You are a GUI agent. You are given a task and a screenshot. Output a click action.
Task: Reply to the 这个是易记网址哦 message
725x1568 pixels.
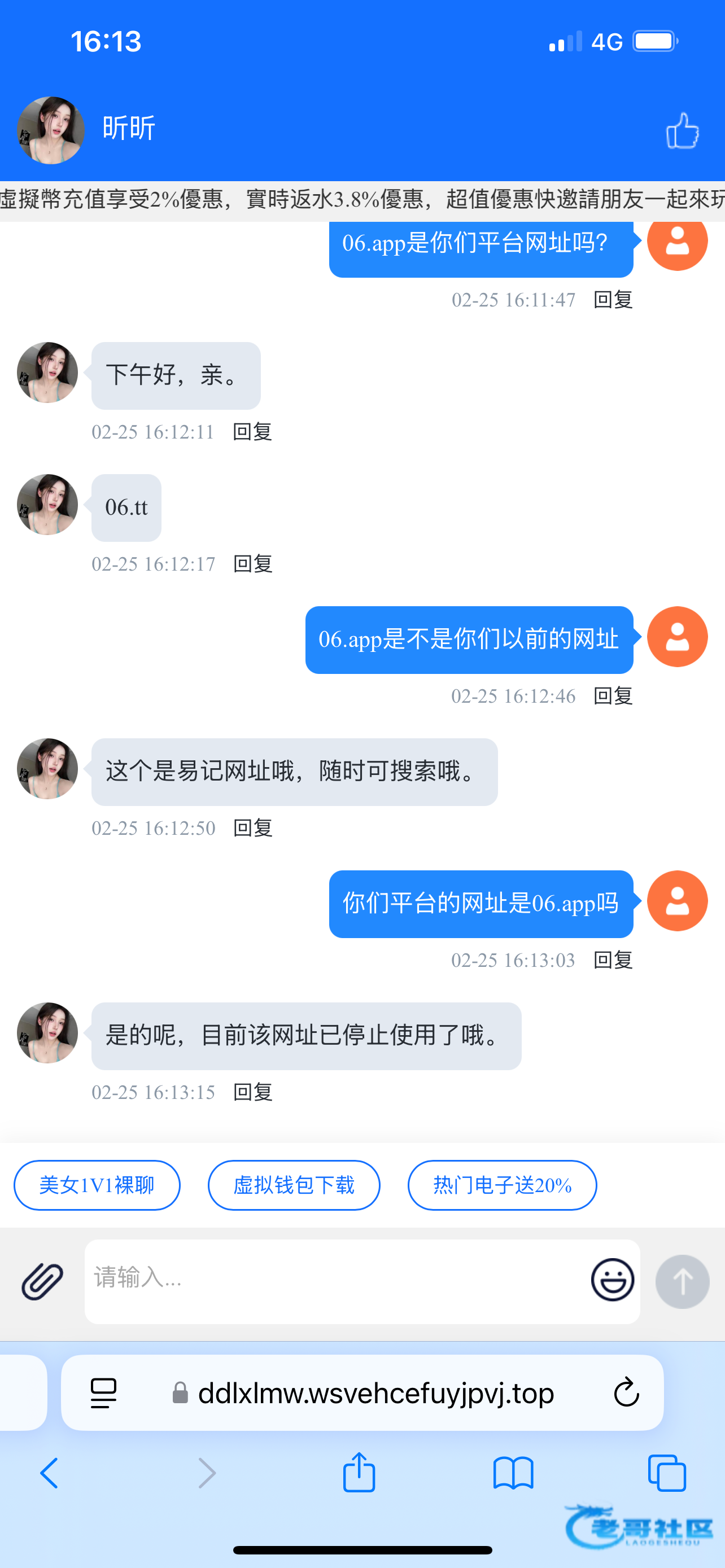(252, 828)
